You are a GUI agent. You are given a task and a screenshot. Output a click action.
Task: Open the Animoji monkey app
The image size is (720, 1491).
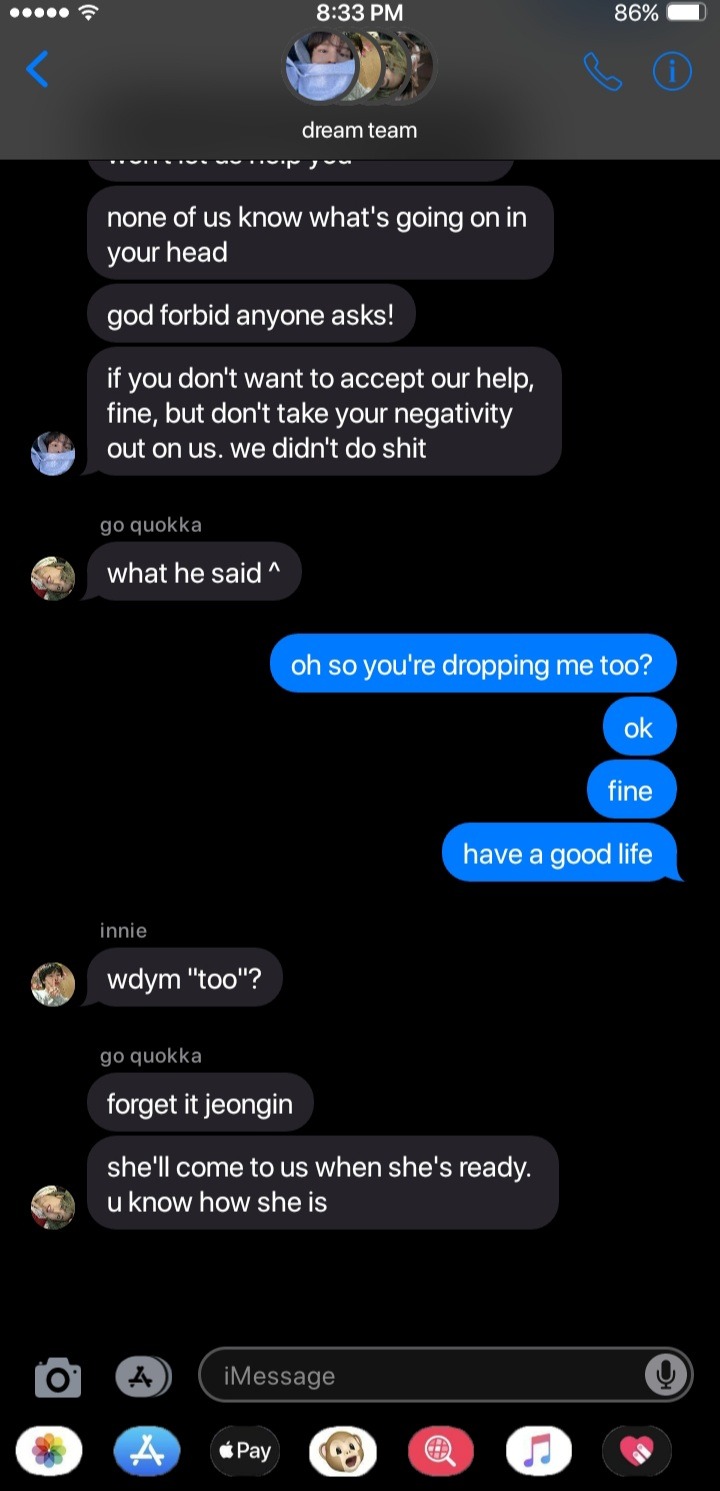pyautogui.click(x=342, y=1451)
